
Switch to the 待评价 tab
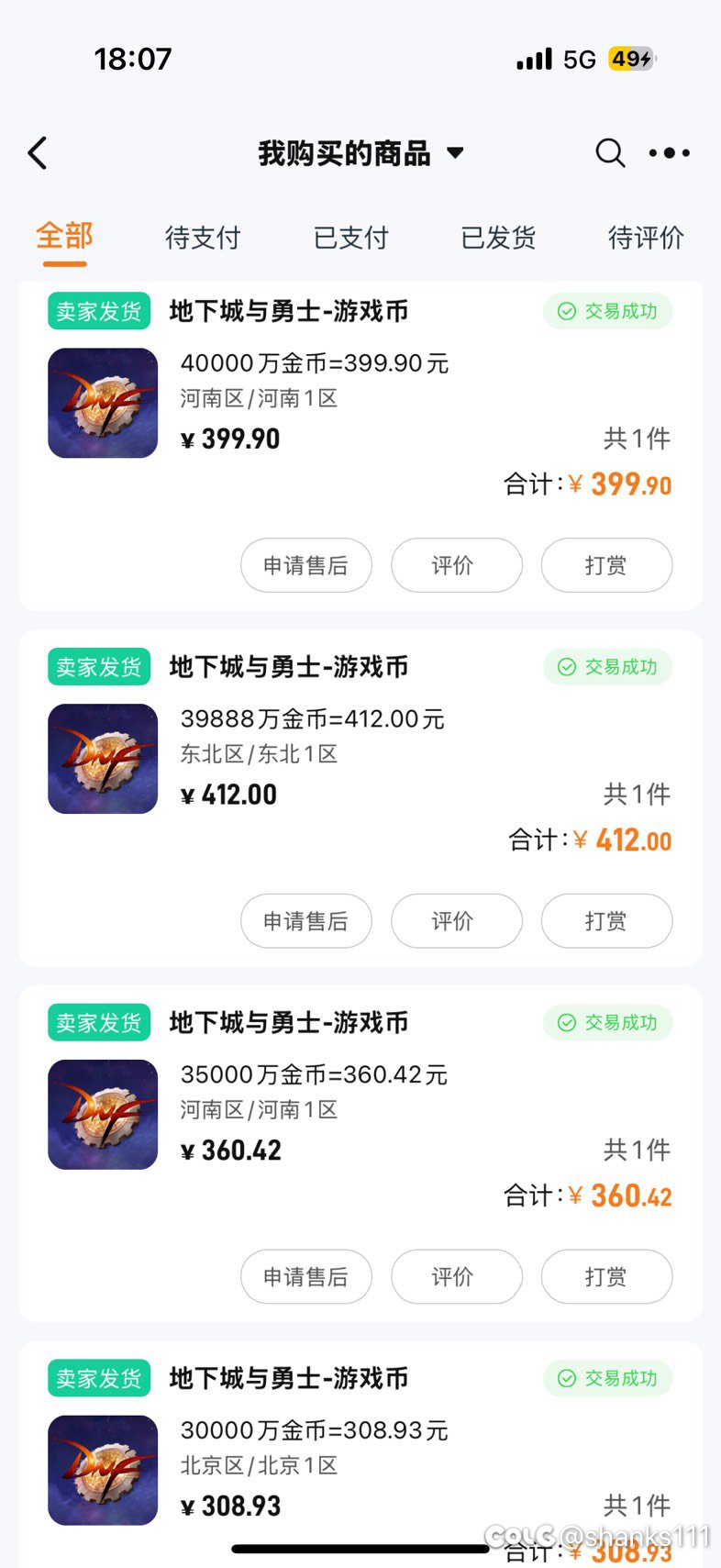646,239
